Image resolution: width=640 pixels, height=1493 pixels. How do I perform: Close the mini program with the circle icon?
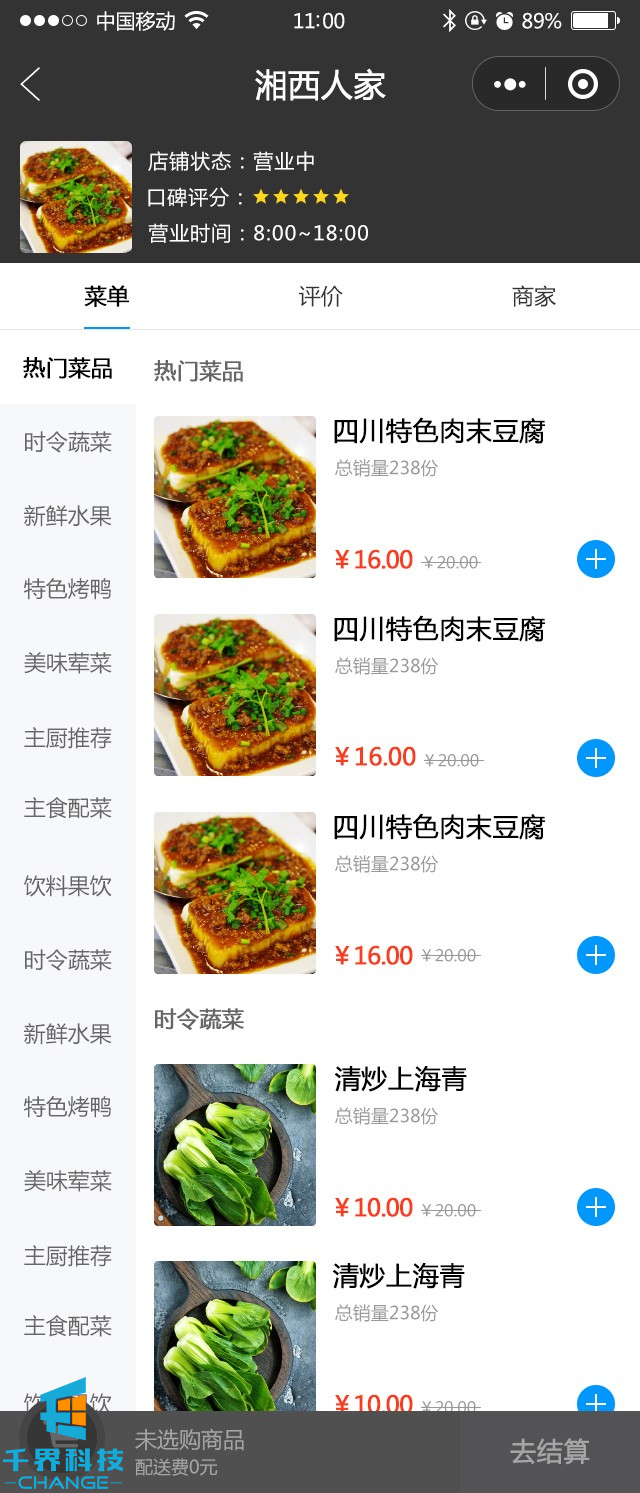(x=582, y=85)
